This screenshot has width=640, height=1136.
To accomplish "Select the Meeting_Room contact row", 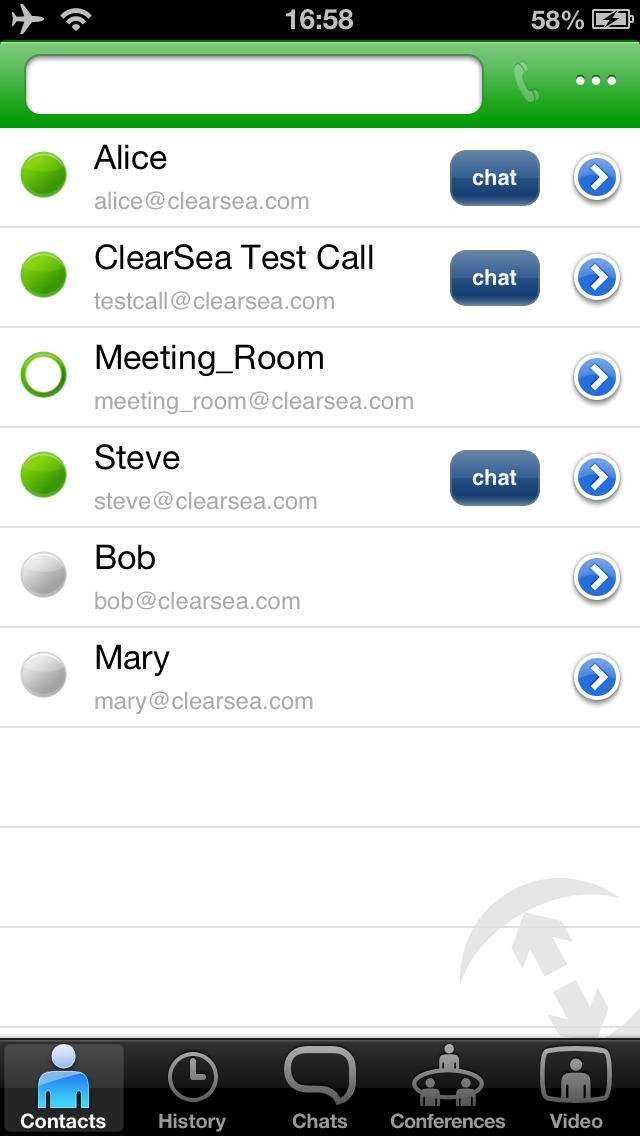I will (260, 377).
